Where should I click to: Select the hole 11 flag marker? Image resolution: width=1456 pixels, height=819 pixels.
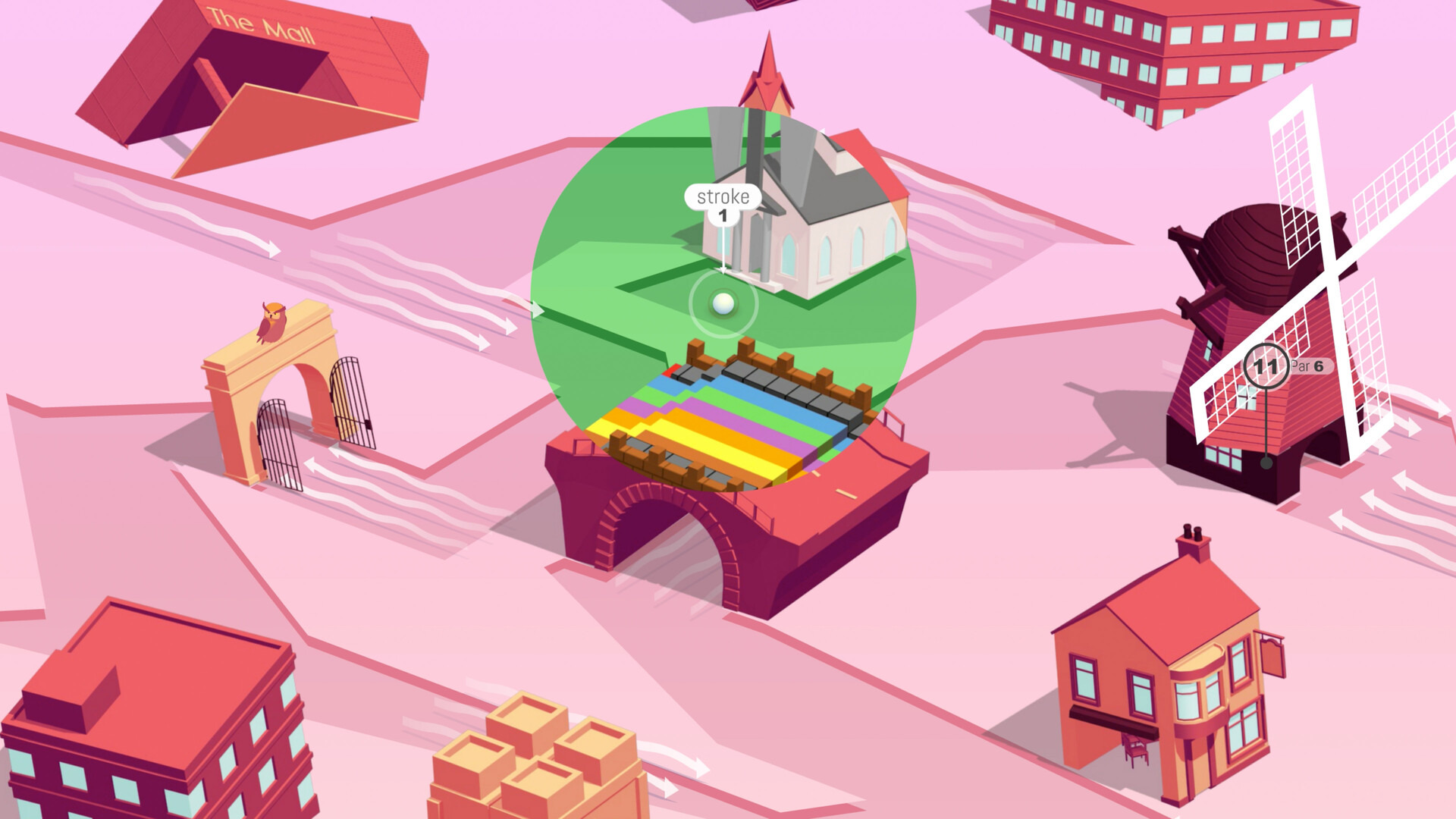[x=1265, y=367]
